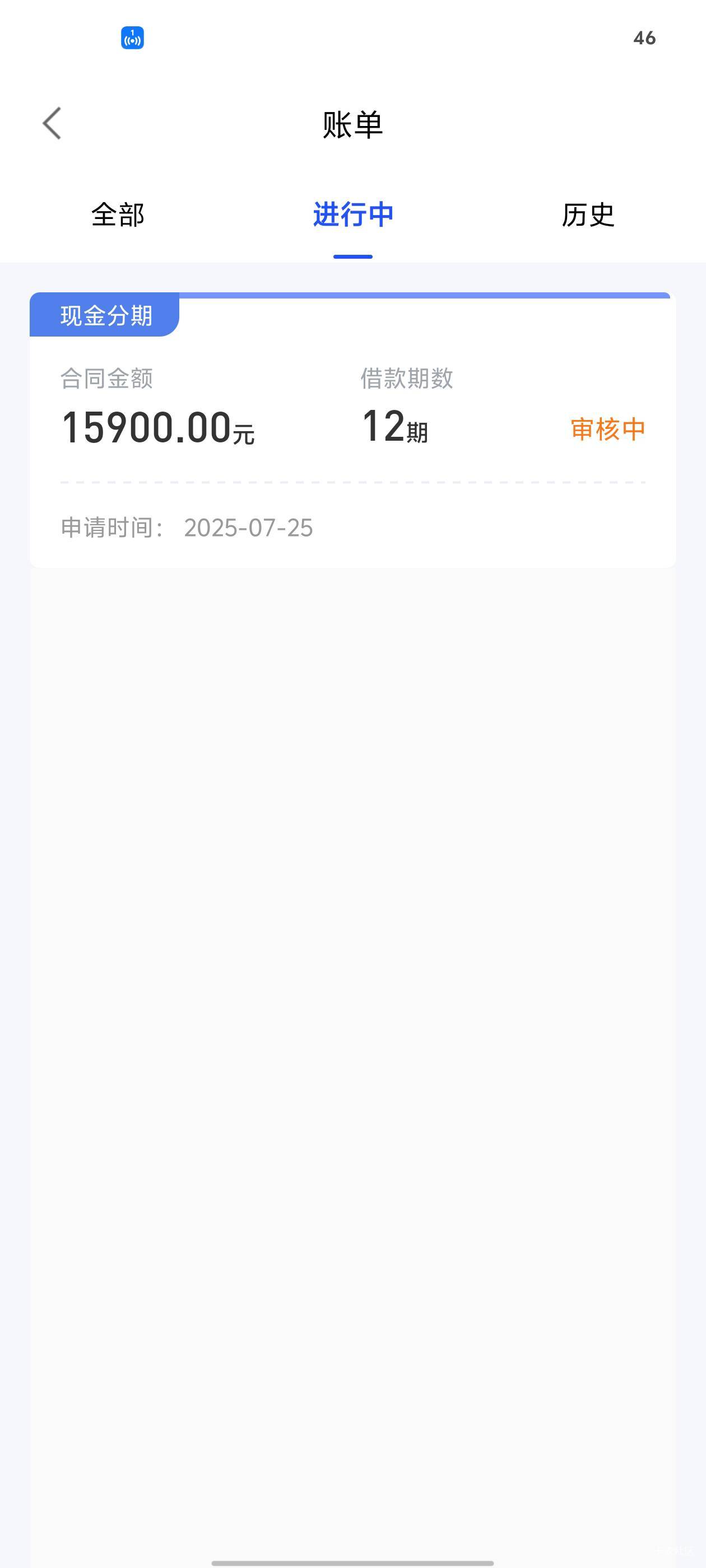Screen dimensions: 706x1568
Task: Select the 进行中 tab
Action: [x=354, y=215]
